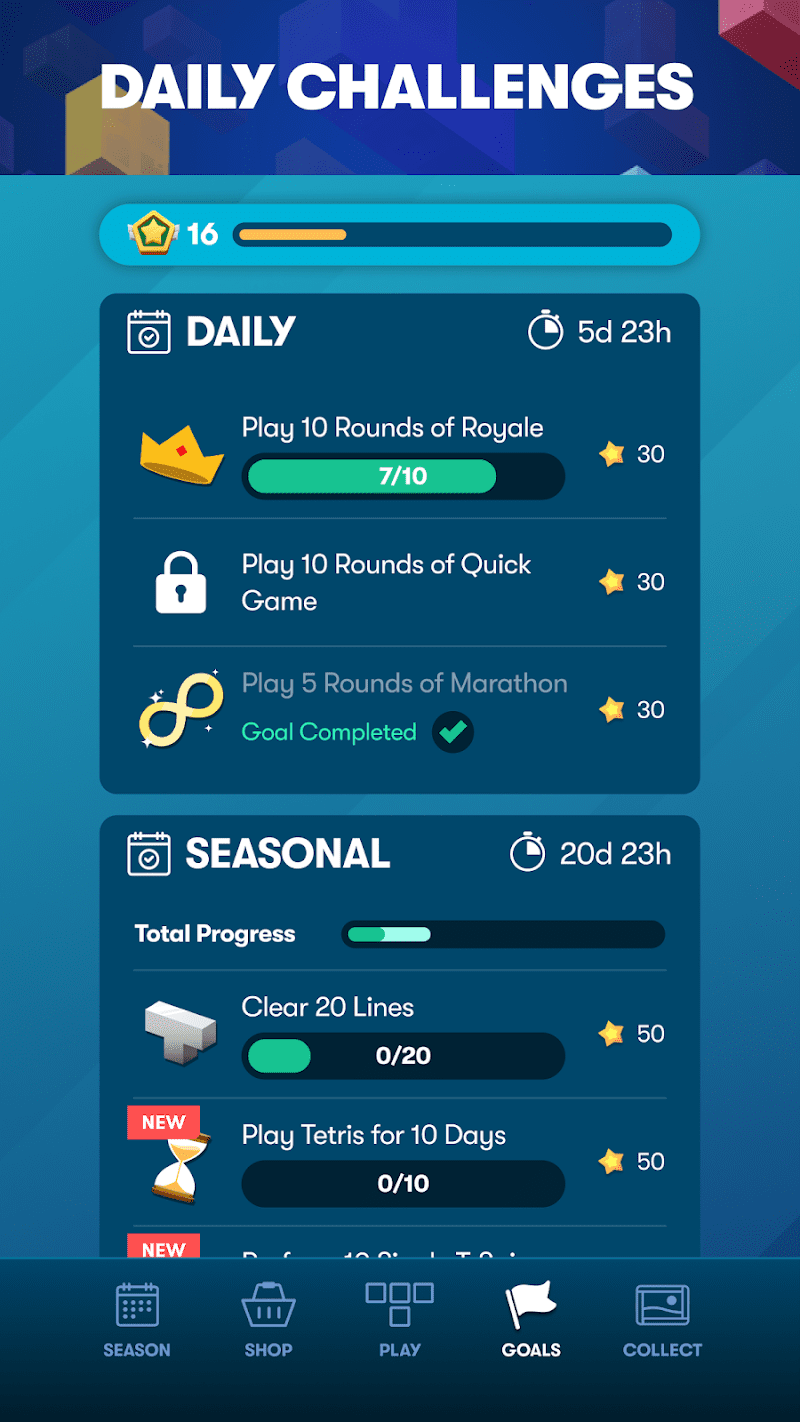800x1422 pixels.
Task: Go to the Play tab
Action: tap(399, 1320)
